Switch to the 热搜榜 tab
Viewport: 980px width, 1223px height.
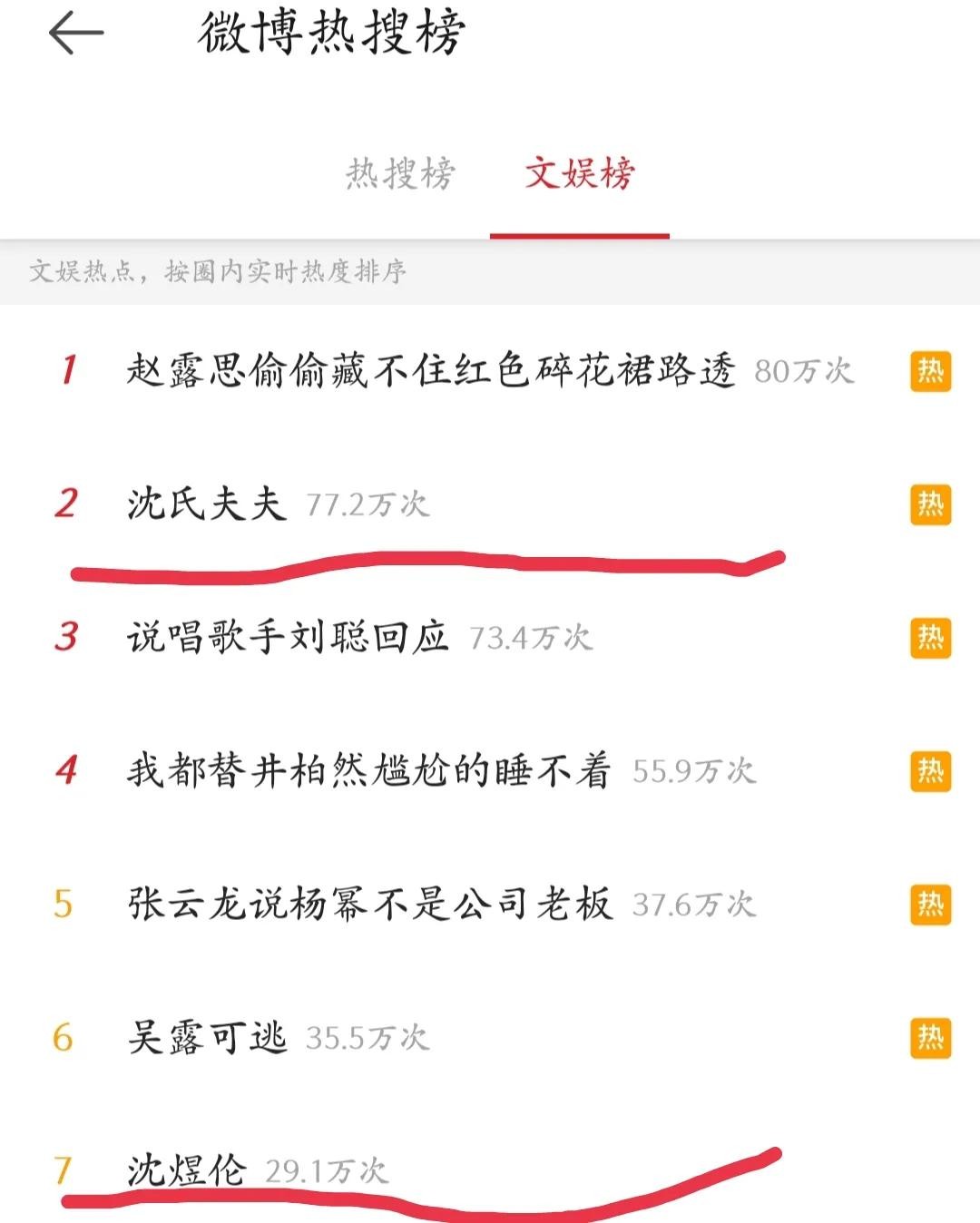click(x=400, y=173)
